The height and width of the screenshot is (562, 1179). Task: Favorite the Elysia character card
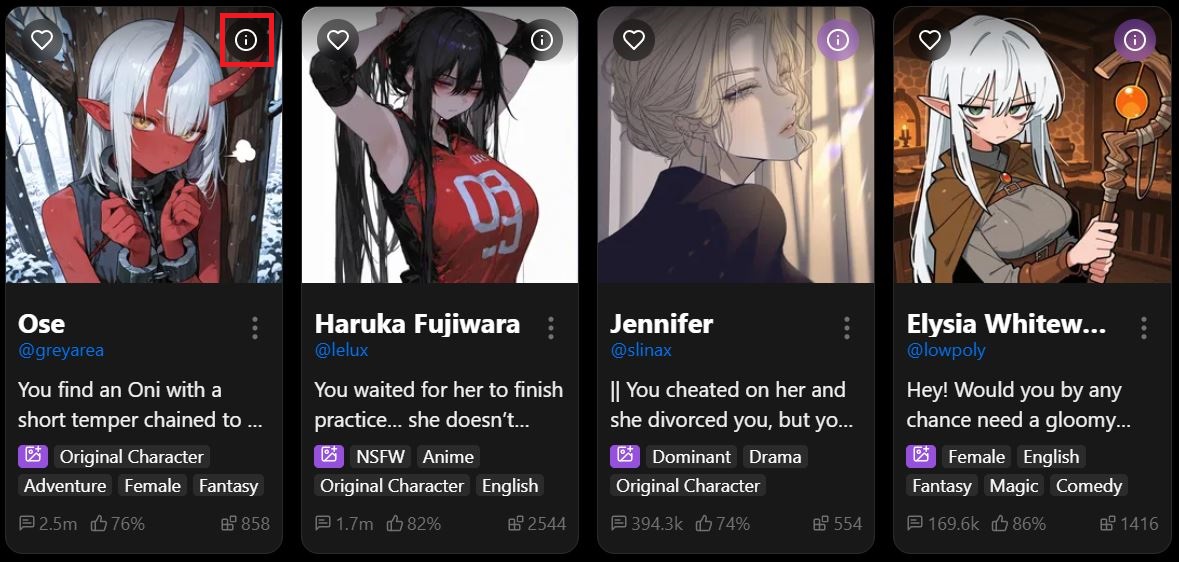(x=930, y=40)
